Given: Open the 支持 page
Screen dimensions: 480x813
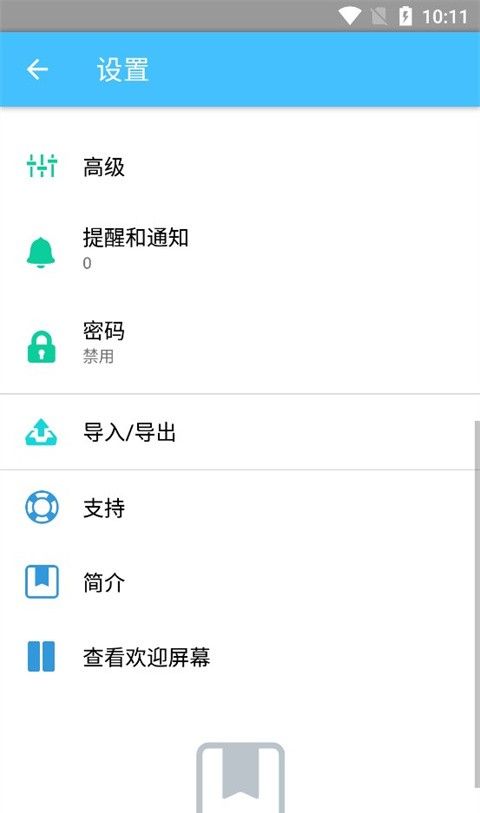Looking at the screenshot, I should (x=240, y=508).
